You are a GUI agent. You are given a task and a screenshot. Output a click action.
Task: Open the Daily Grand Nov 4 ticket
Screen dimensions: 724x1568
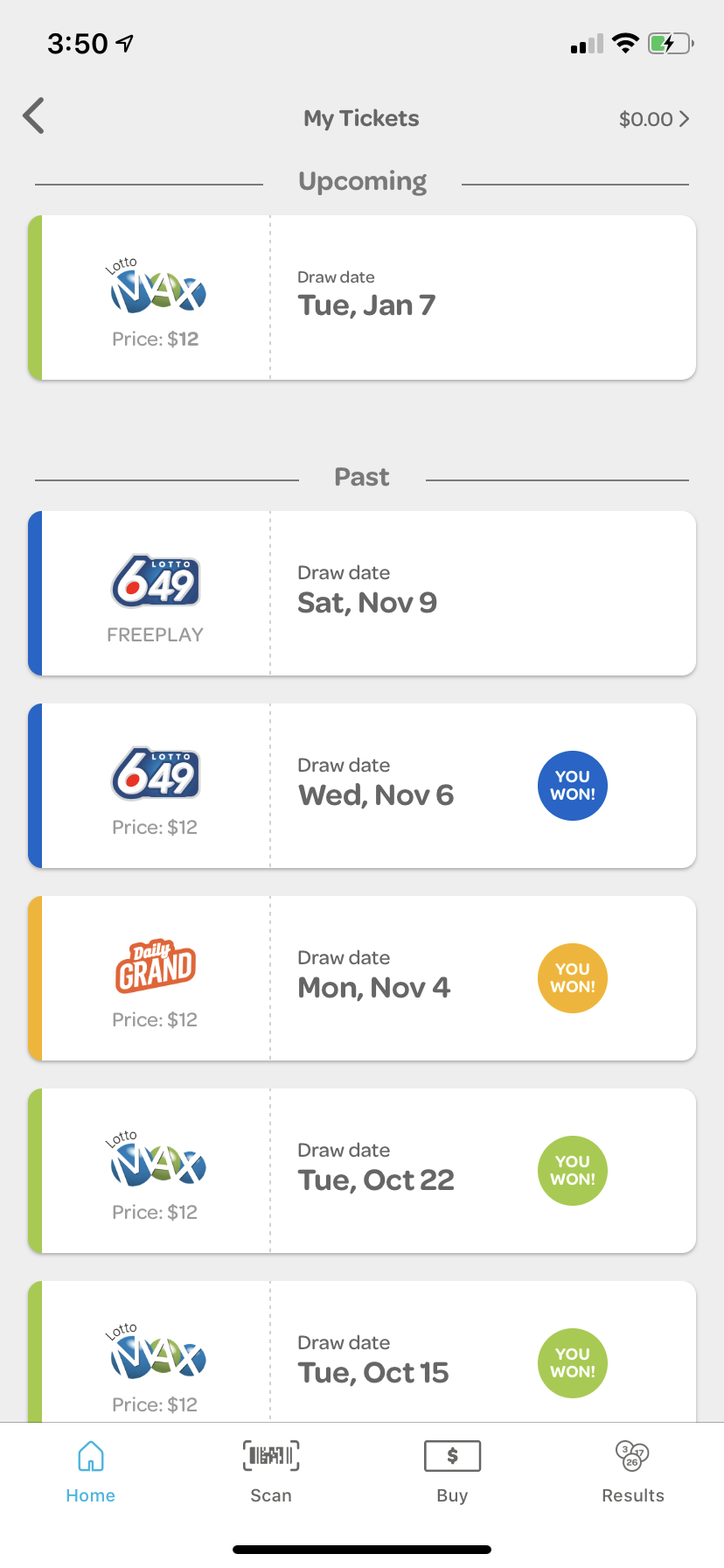pos(362,978)
